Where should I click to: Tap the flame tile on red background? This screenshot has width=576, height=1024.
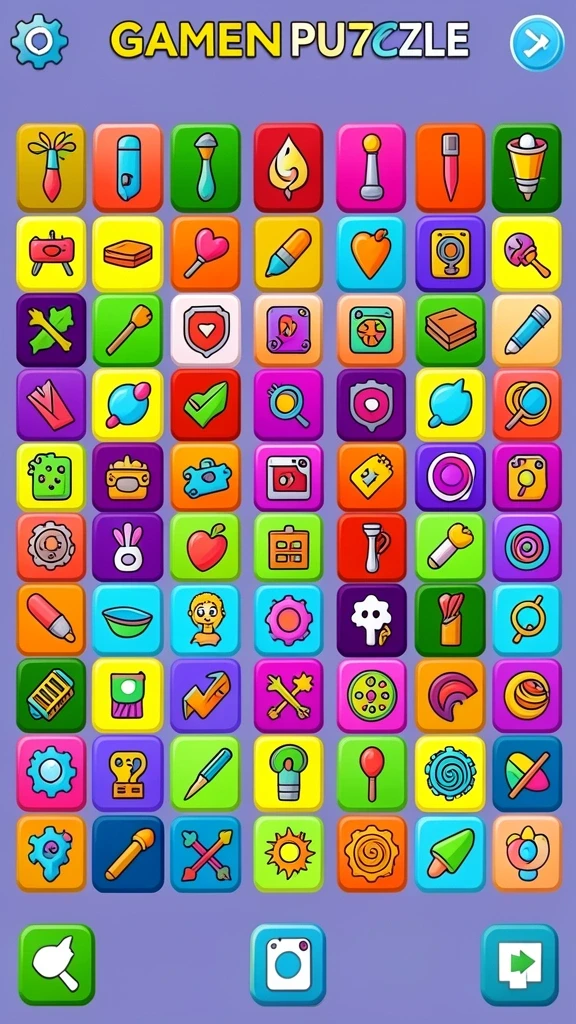tap(288, 168)
